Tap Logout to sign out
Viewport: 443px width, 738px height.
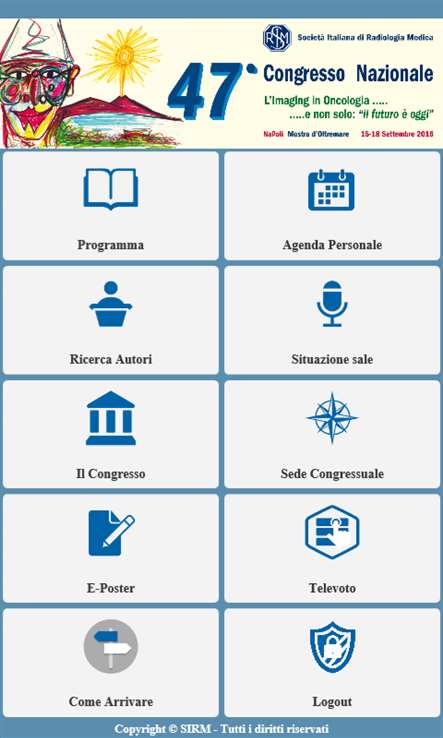click(332, 663)
